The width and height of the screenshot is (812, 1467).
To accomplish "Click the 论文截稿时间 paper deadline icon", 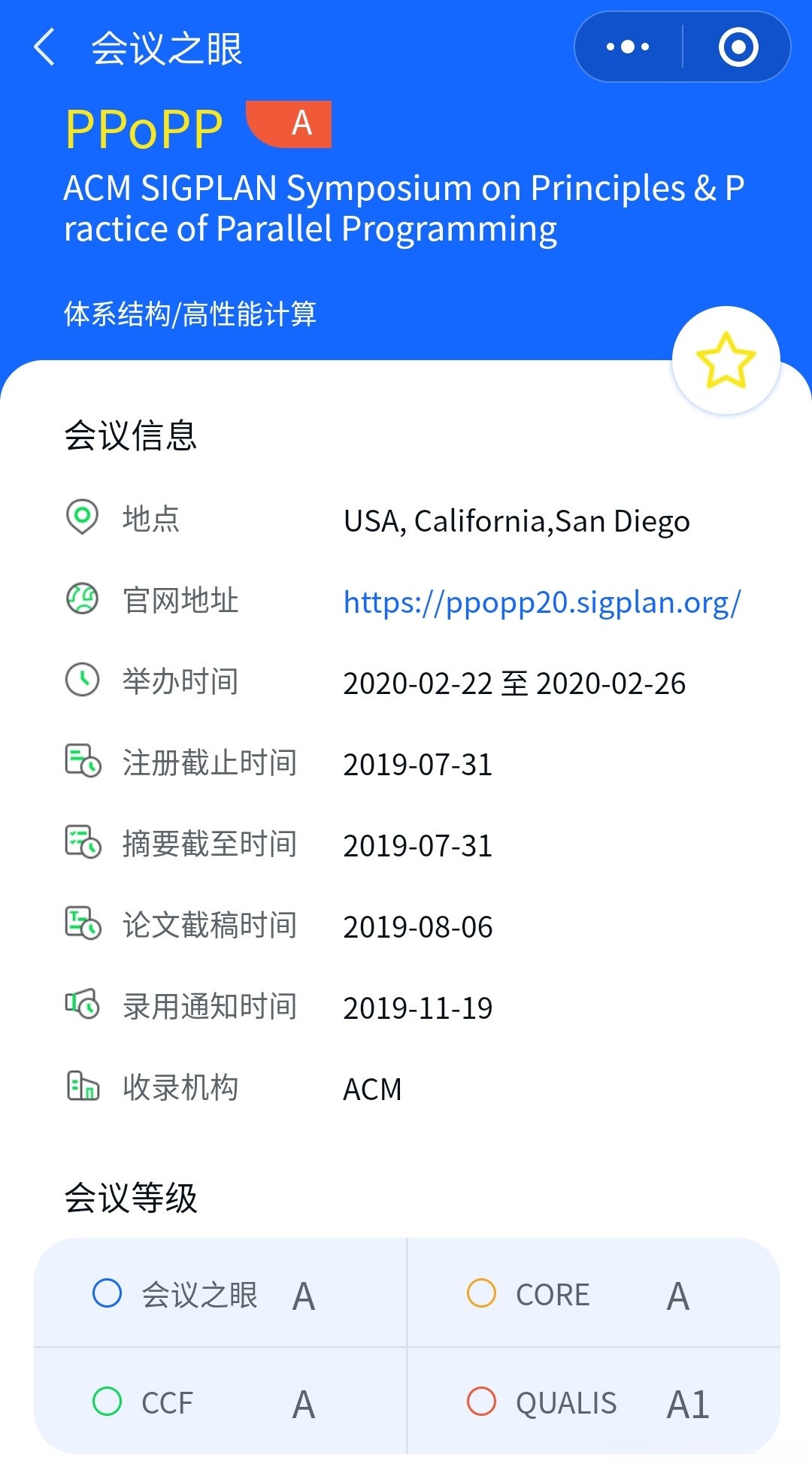I will point(83,923).
